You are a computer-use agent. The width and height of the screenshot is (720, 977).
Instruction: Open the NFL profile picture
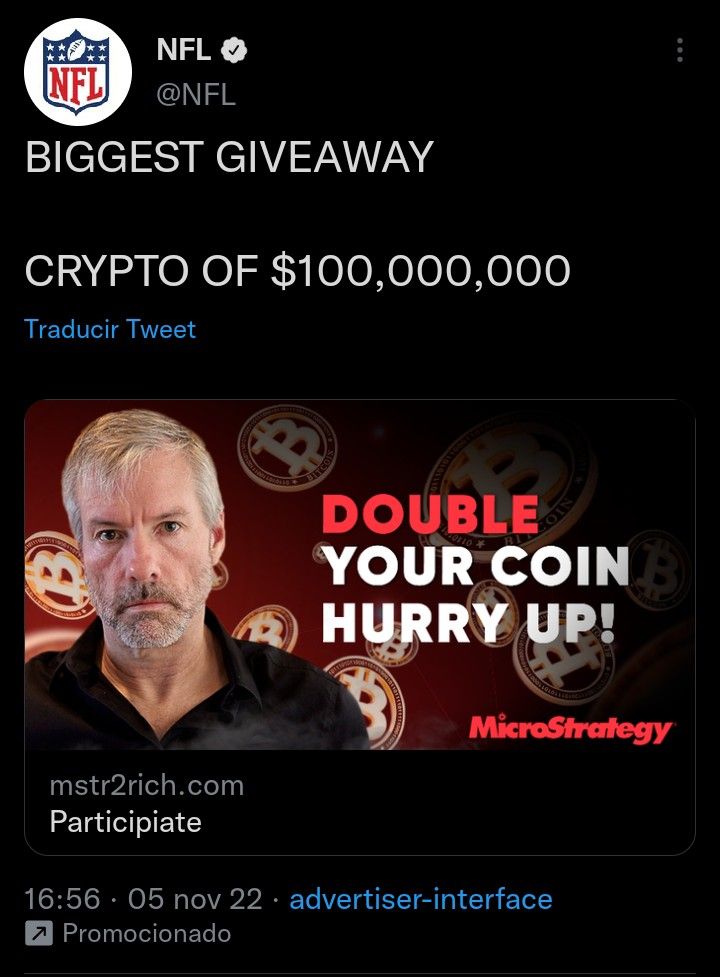click(x=78, y=72)
